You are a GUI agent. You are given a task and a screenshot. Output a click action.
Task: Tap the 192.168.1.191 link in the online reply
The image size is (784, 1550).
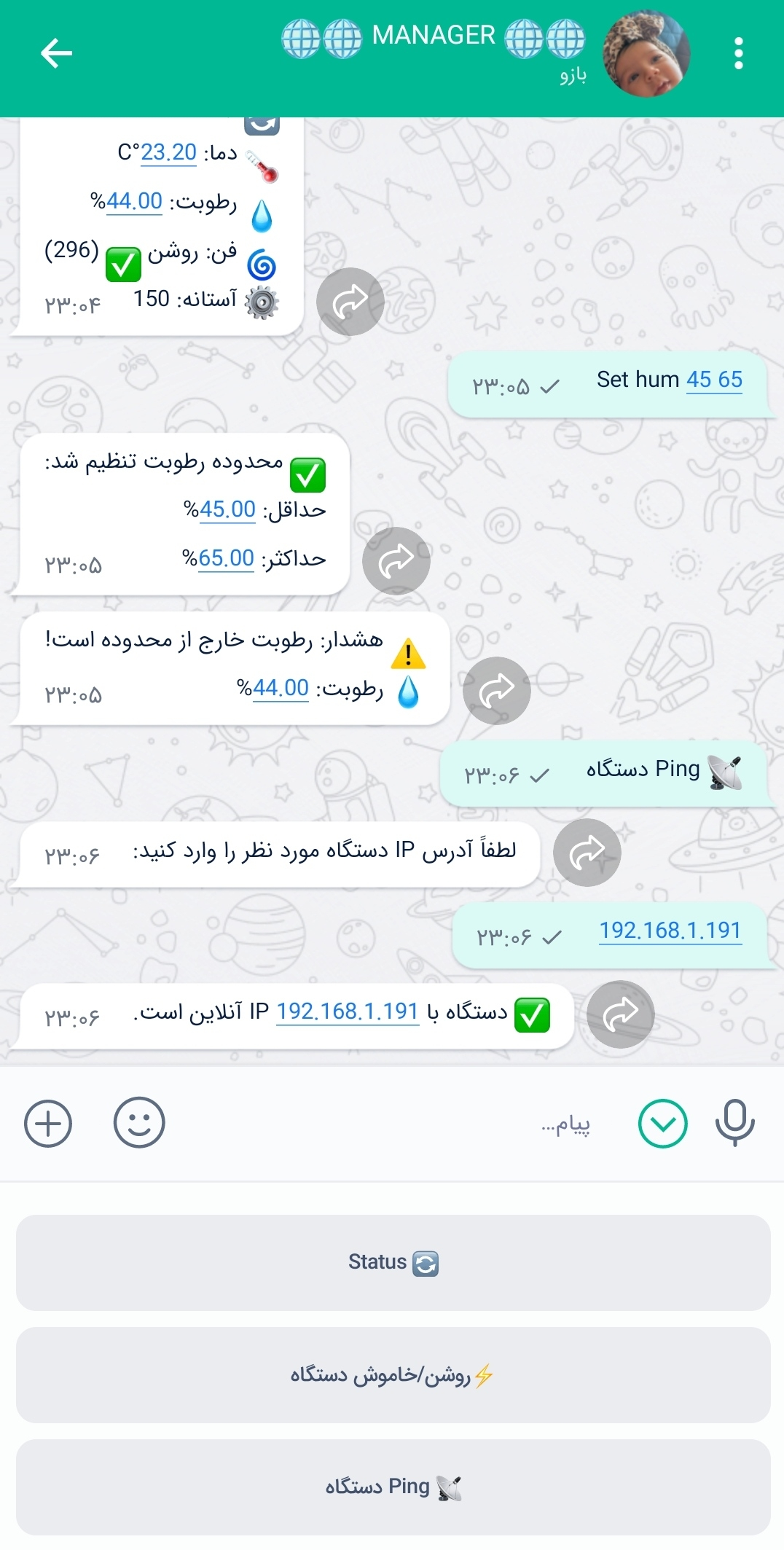coord(348,1011)
